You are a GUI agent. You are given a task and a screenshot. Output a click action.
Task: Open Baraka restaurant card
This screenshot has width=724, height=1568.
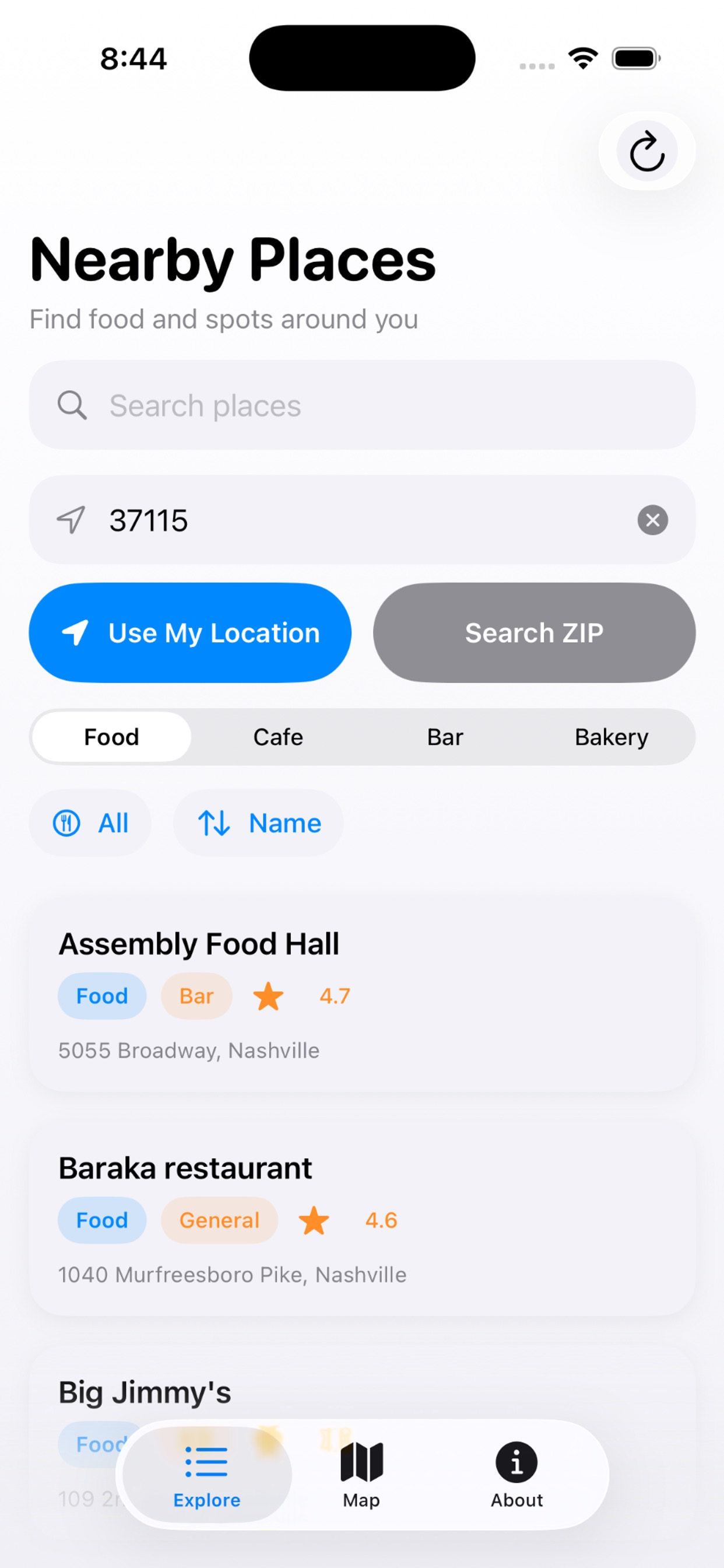(x=362, y=1218)
